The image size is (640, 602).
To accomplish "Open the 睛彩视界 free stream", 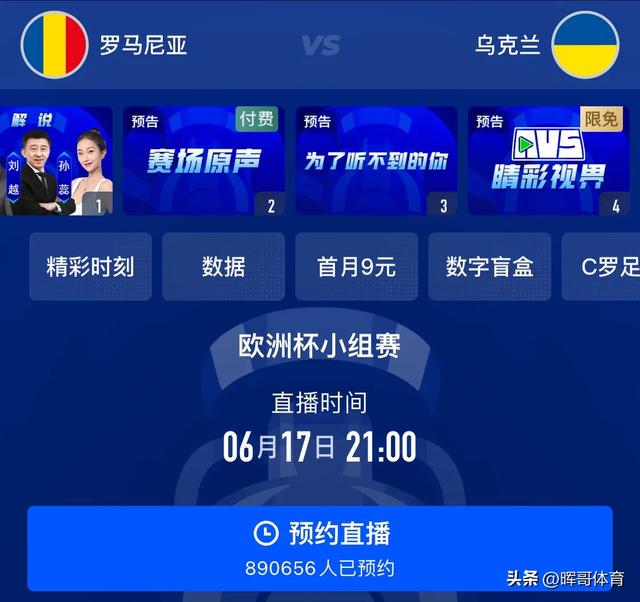I will tap(548, 162).
